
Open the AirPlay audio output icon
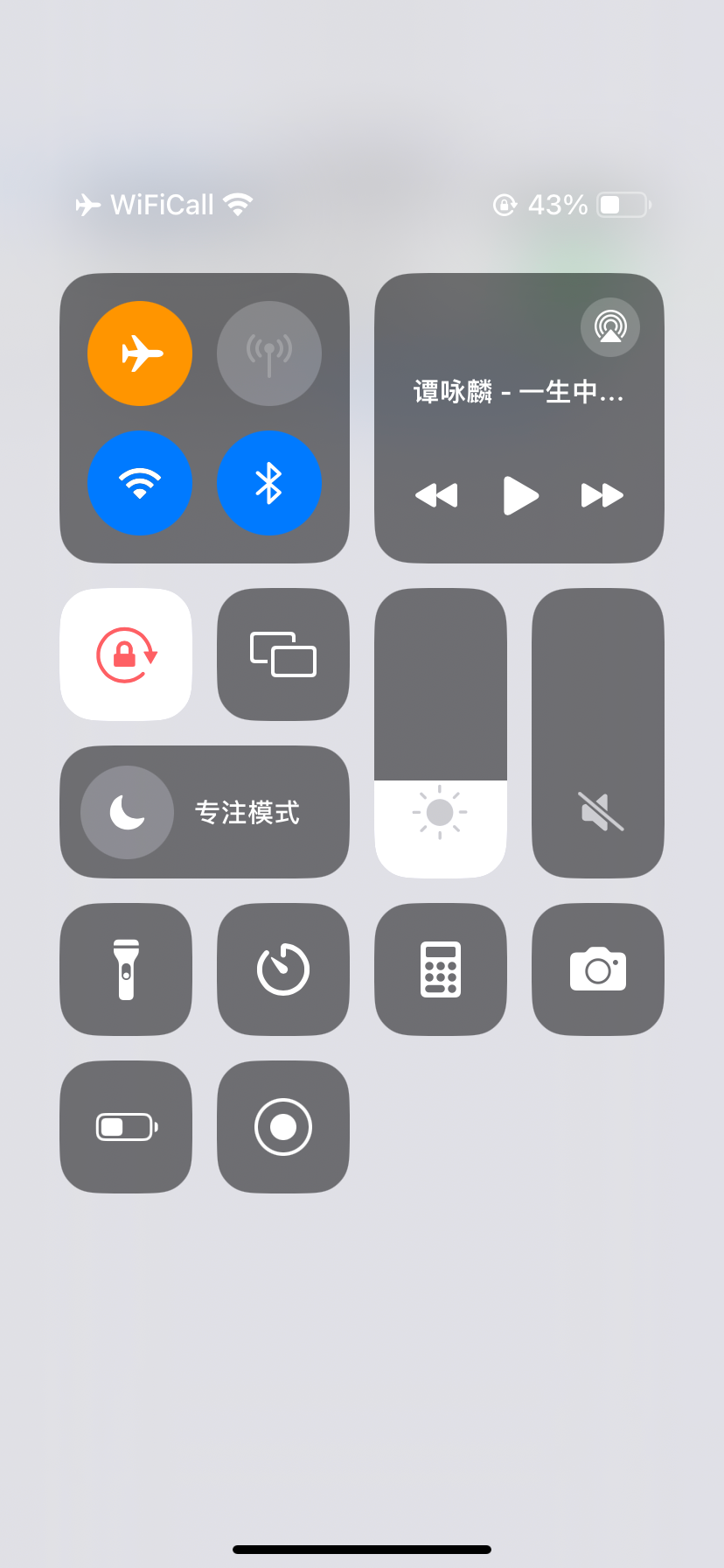pos(610,327)
